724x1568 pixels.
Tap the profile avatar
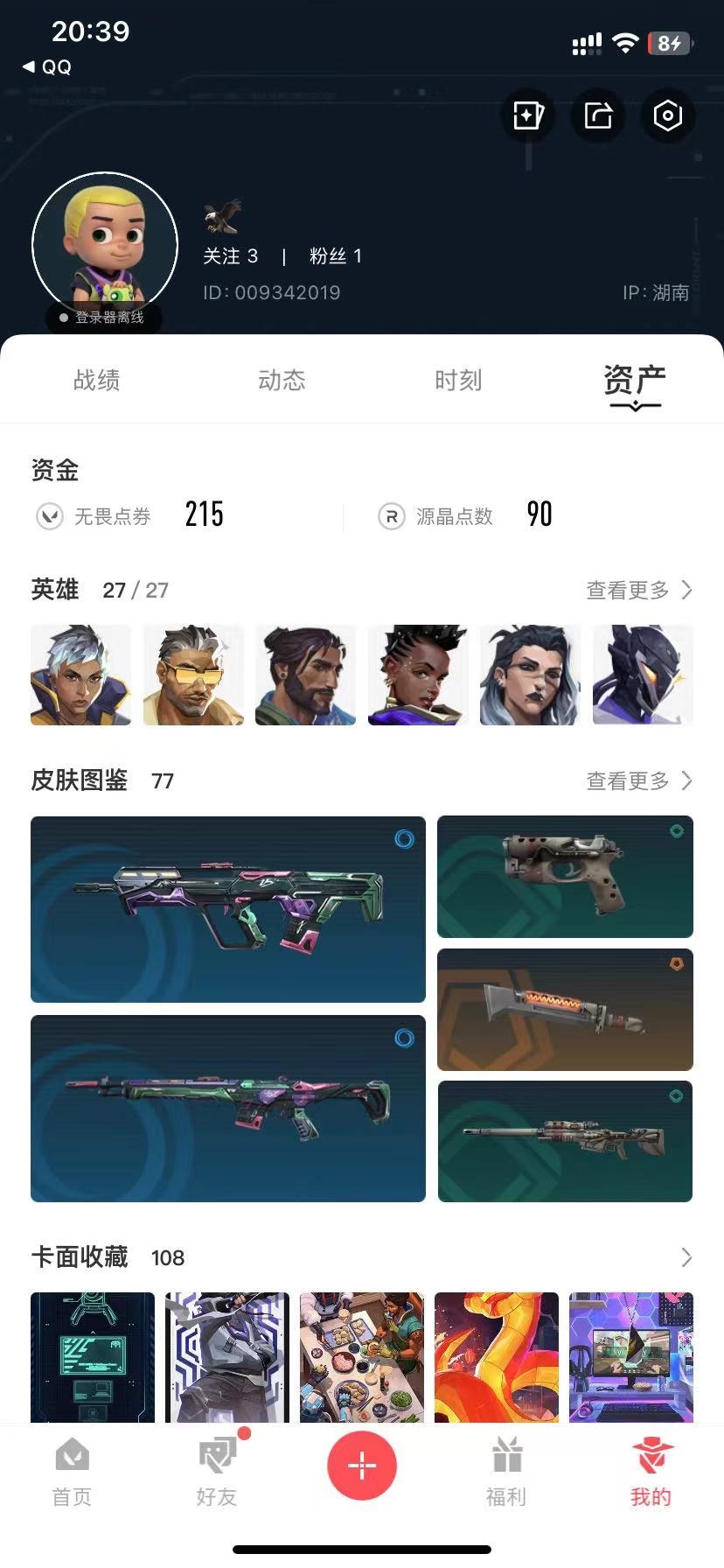[x=105, y=245]
